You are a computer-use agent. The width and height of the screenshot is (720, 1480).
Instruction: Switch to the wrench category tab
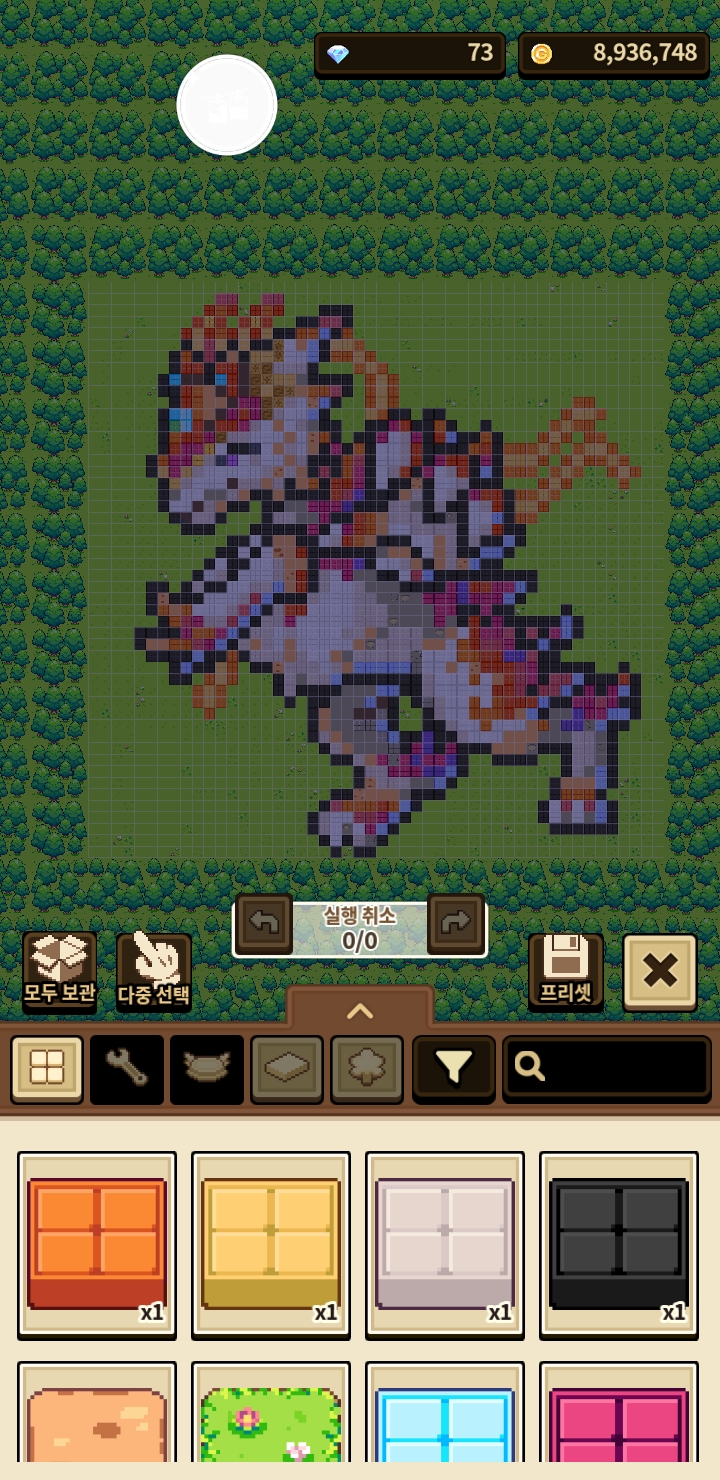[x=127, y=1069]
